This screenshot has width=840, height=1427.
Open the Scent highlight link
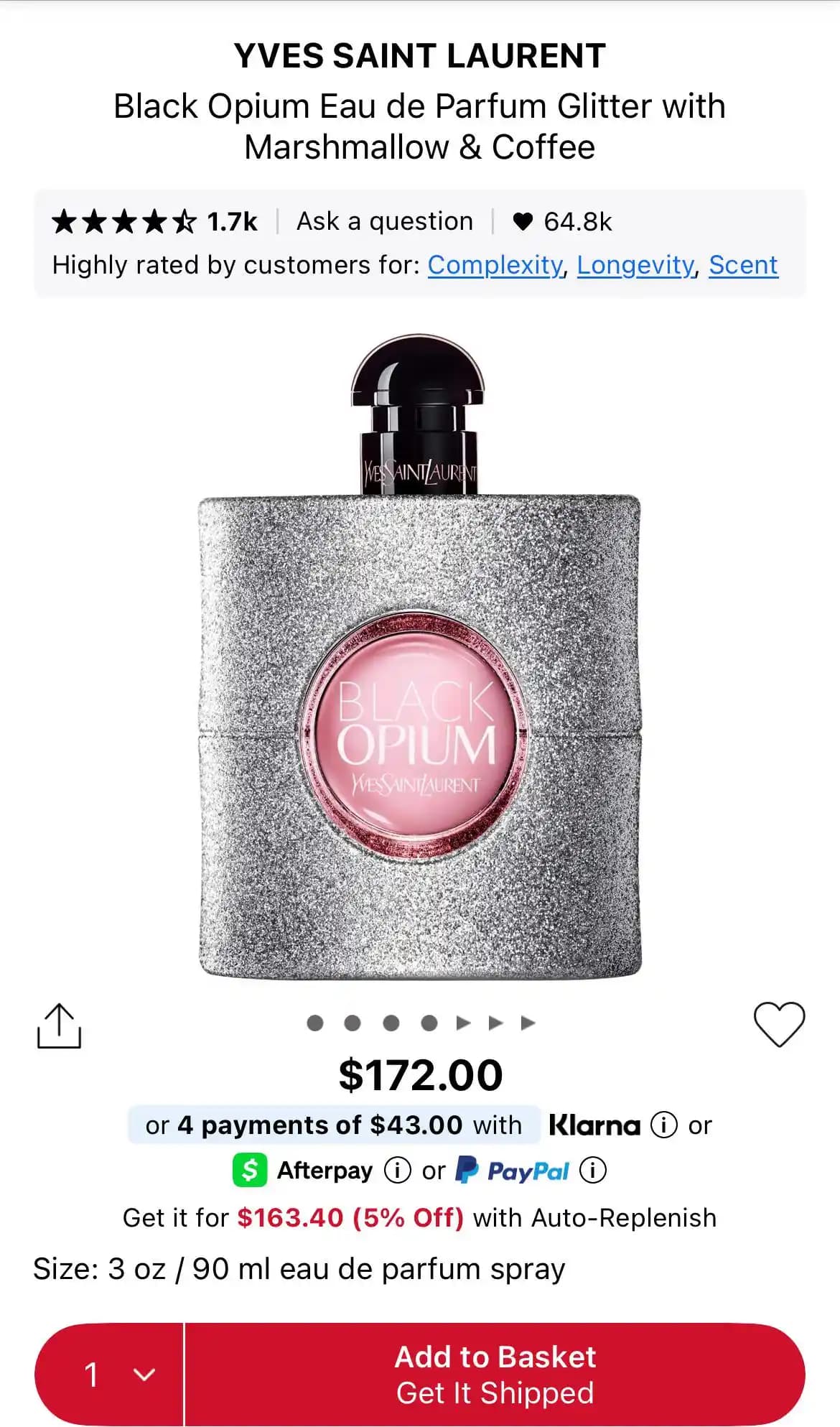[x=743, y=266]
